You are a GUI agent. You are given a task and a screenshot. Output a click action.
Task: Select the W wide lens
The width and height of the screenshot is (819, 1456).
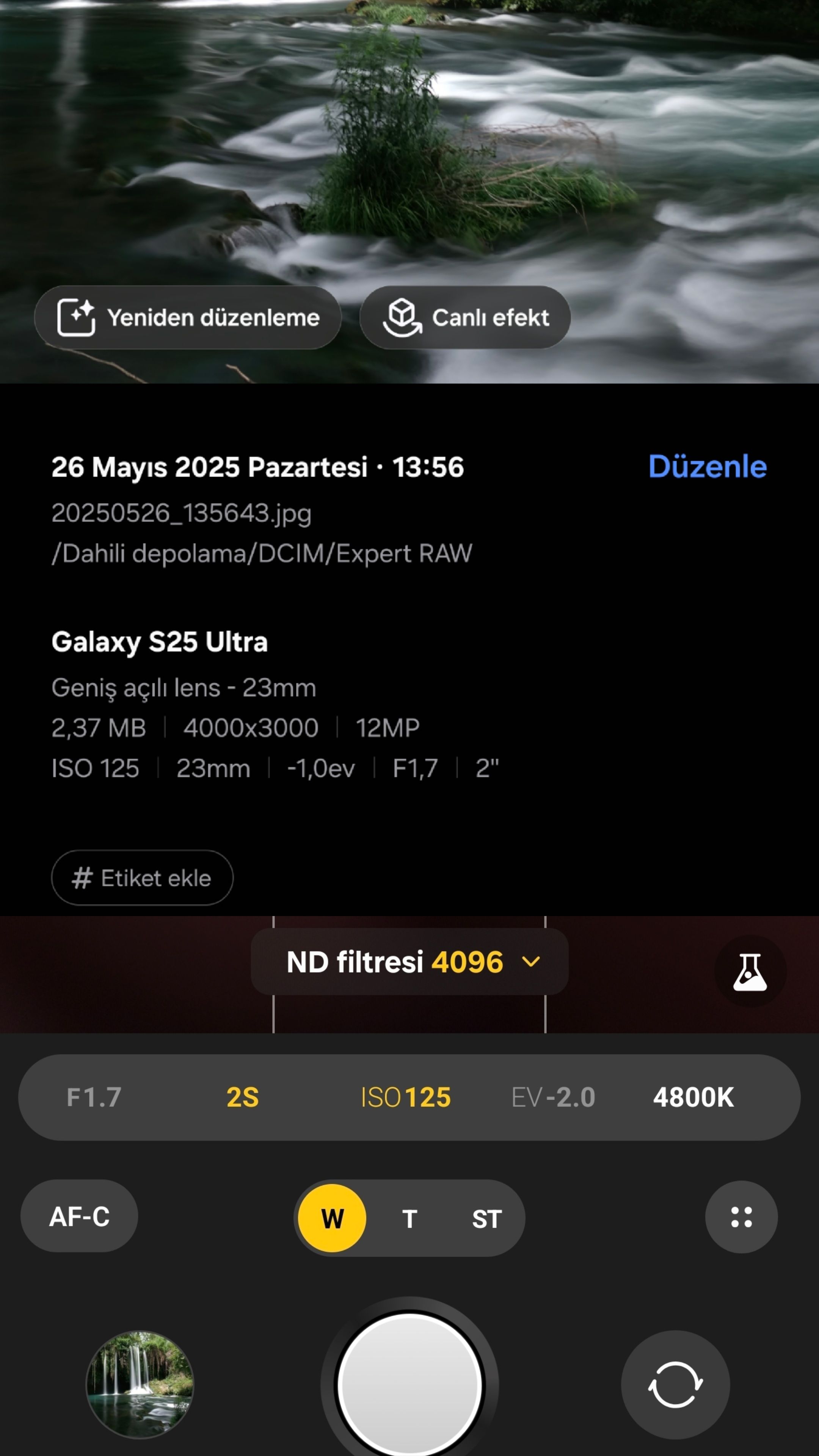(333, 1219)
